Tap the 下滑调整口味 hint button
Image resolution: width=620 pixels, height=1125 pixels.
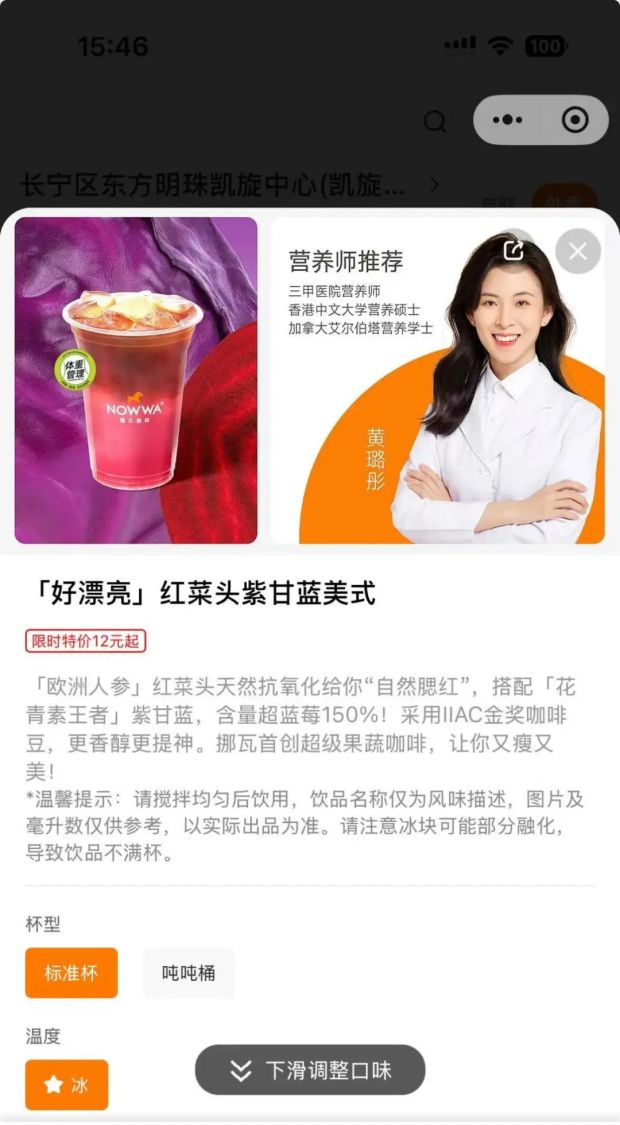(x=310, y=1070)
